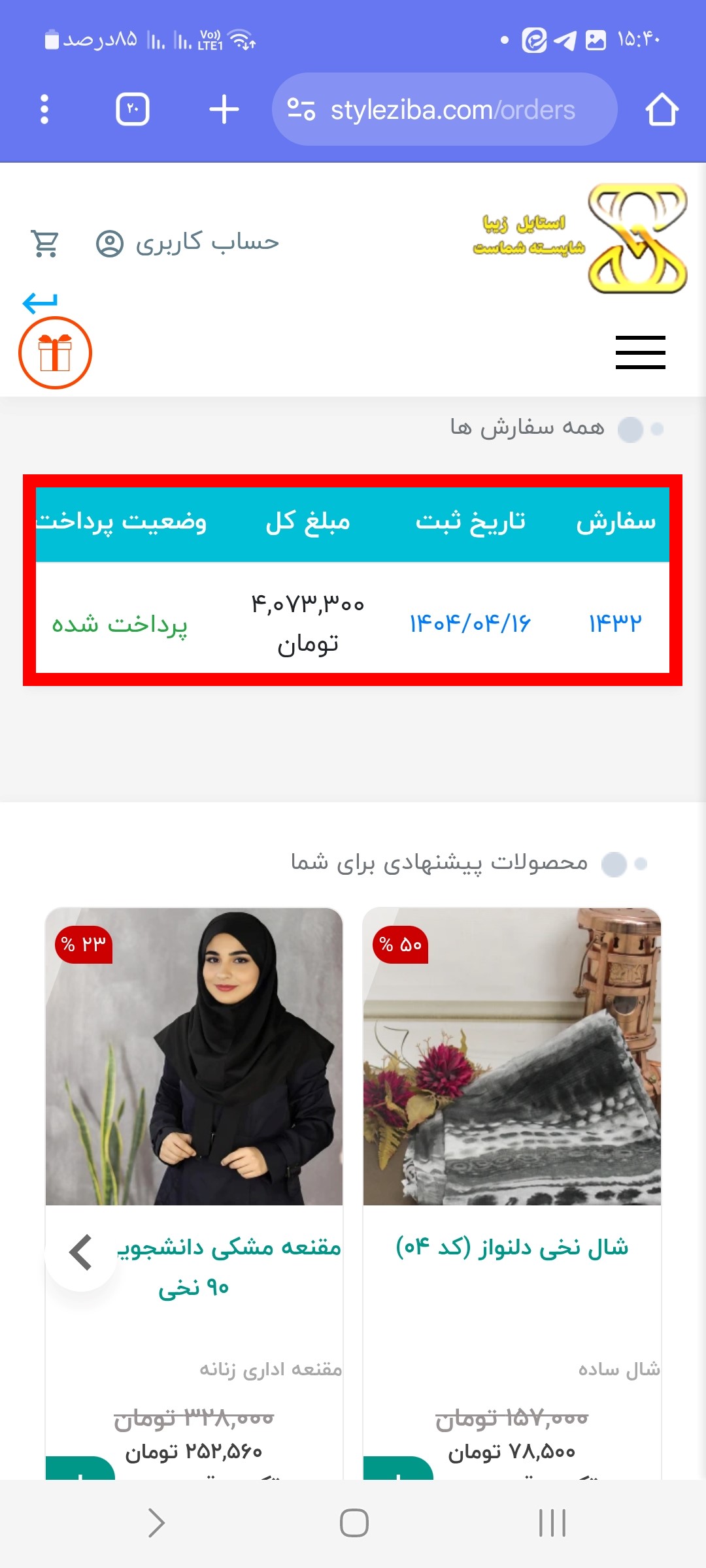The image size is (706, 1568).
Task: Open the orange gift box button
Action: (55, 353)
